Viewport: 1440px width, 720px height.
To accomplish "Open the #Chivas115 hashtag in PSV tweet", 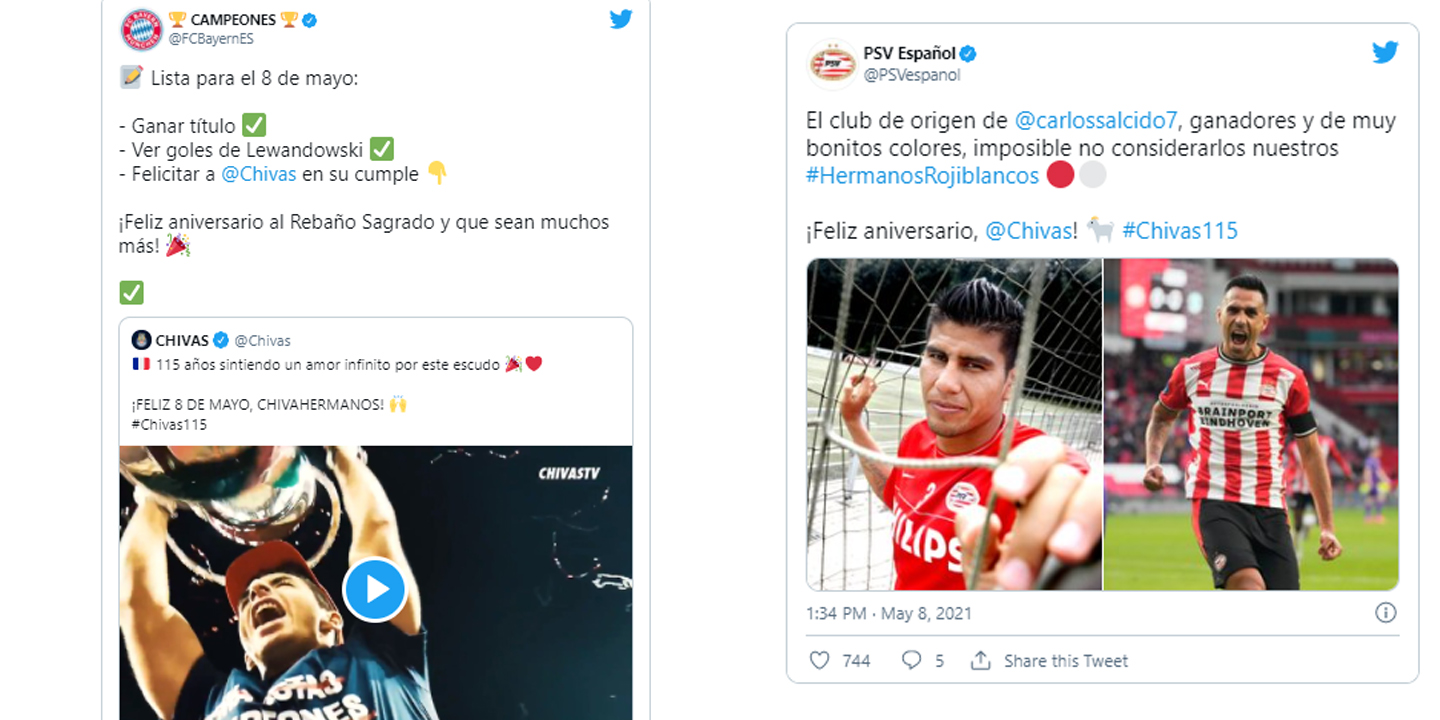I will tap(1180, 231).
